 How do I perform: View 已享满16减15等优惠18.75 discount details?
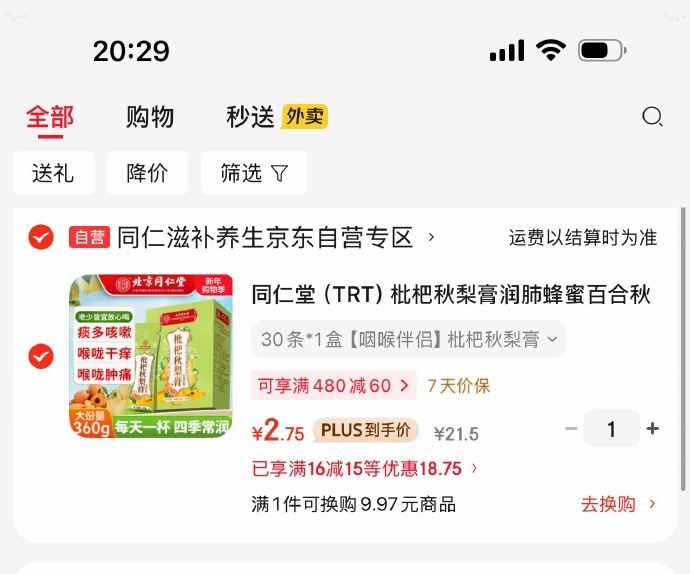click(x=364, y=469)
